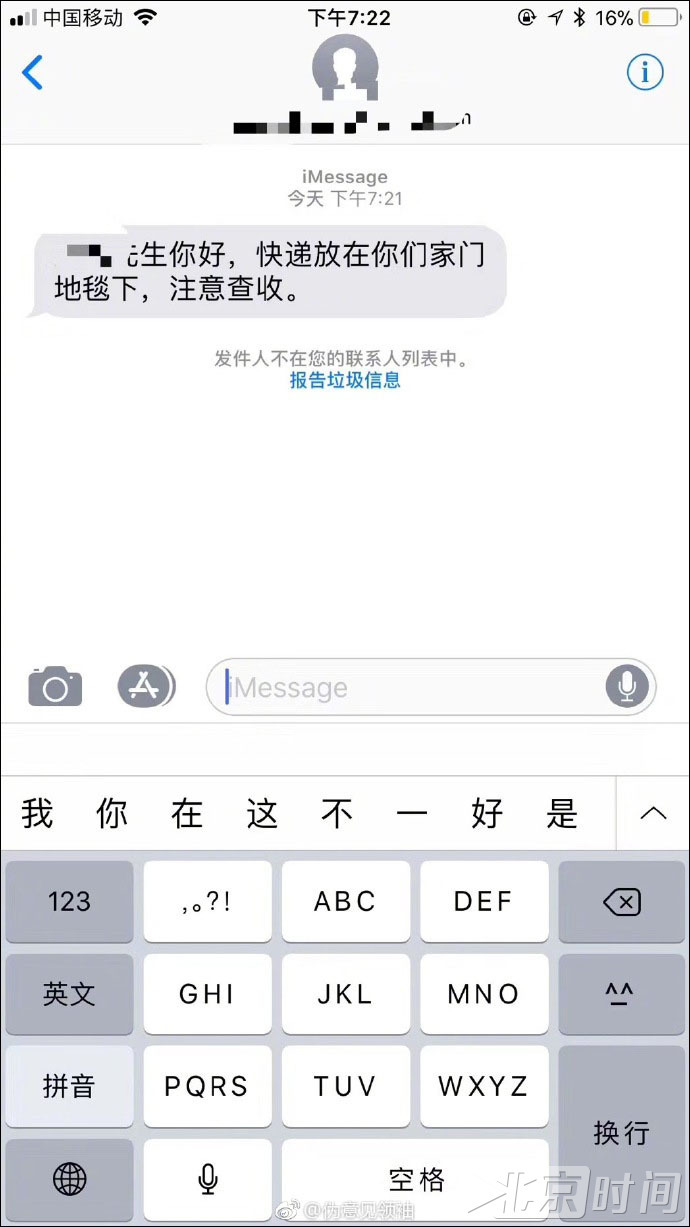Delete character with backspace key
690x1227 pixels.
(x=622, y=903)
